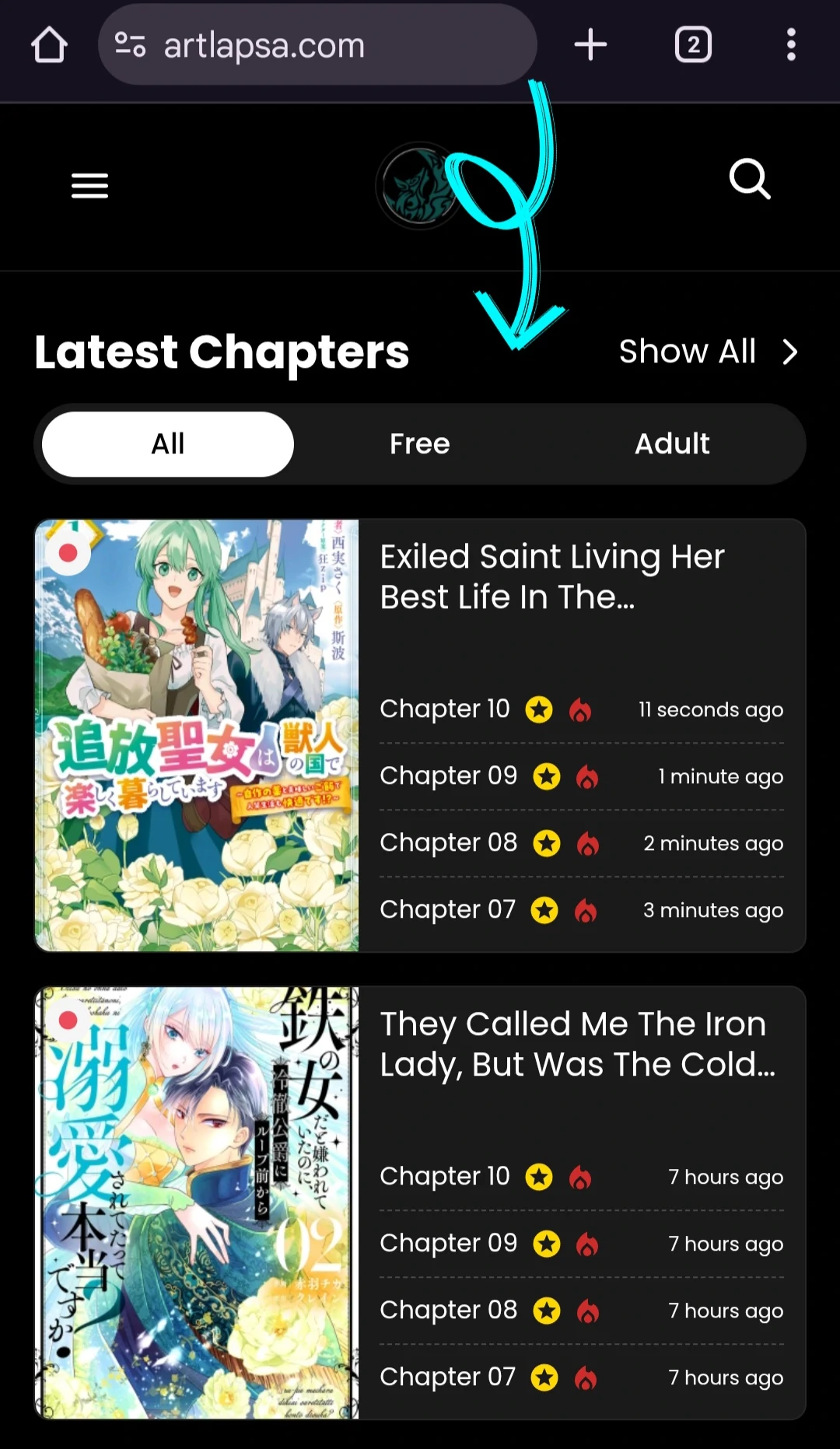This screenshot has width=840, height=1449.
Task: Read Exiled Saint Chapter 10
Action: [445, 709]
